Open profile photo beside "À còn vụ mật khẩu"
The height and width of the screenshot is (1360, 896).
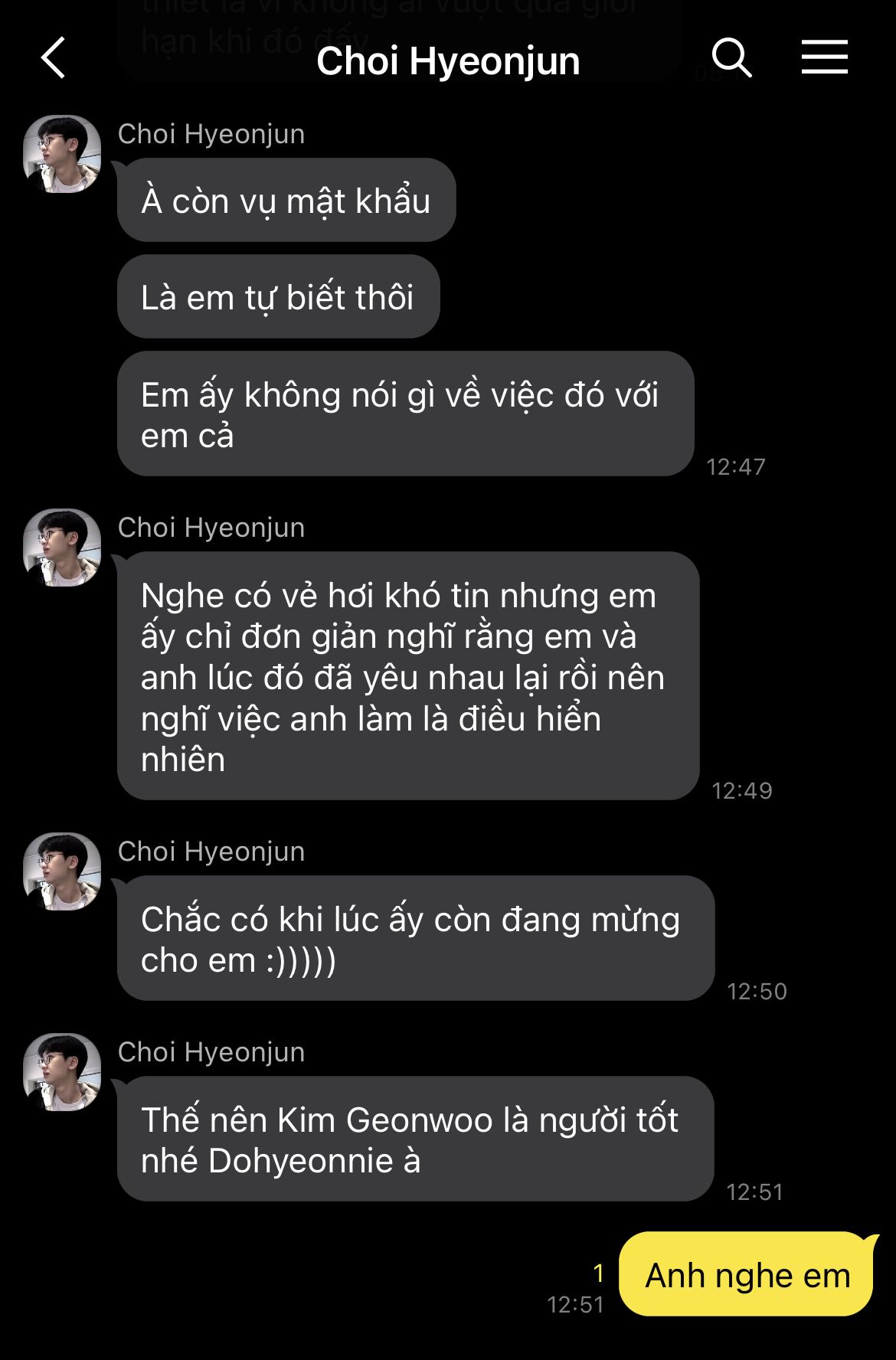[62, 154]
